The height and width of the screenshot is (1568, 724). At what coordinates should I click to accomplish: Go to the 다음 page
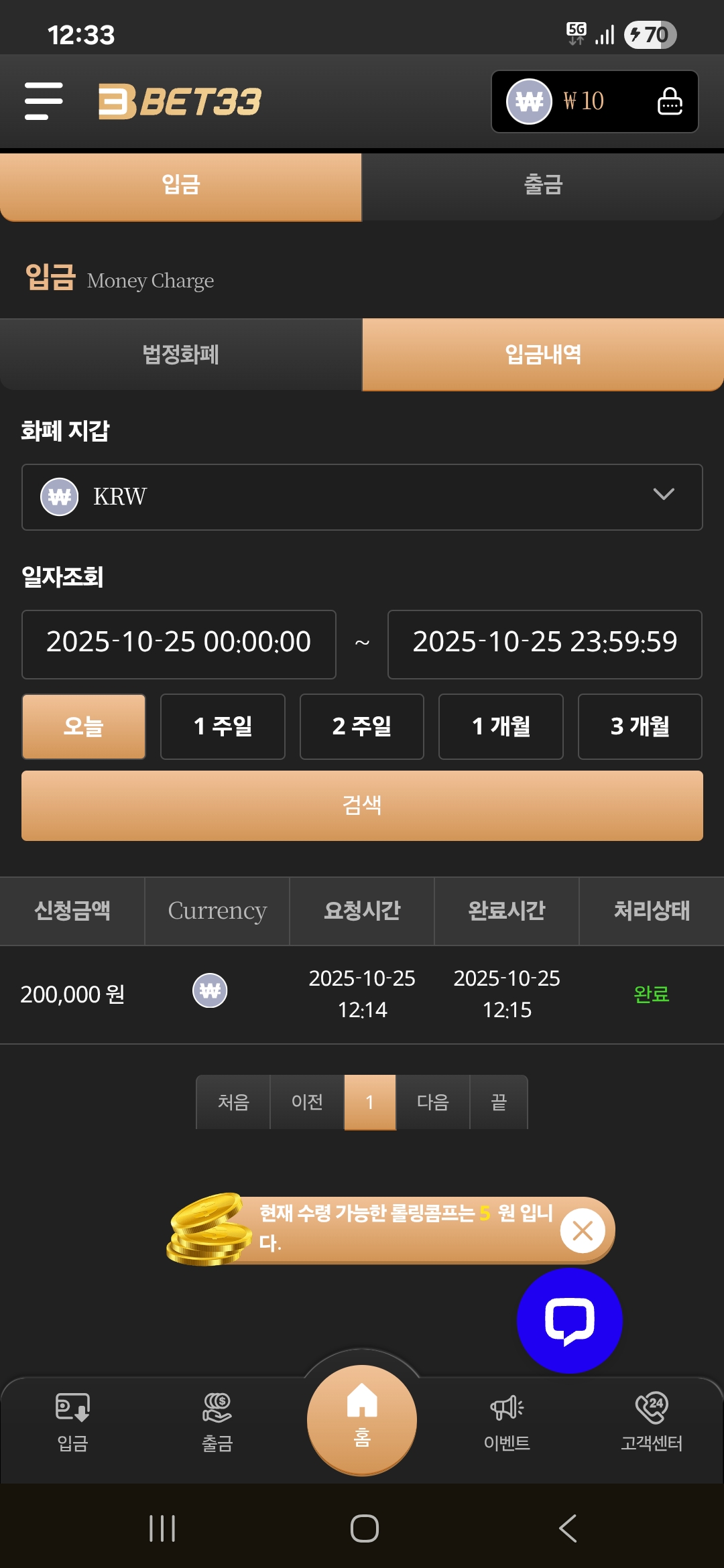(x=432, y=1102)
